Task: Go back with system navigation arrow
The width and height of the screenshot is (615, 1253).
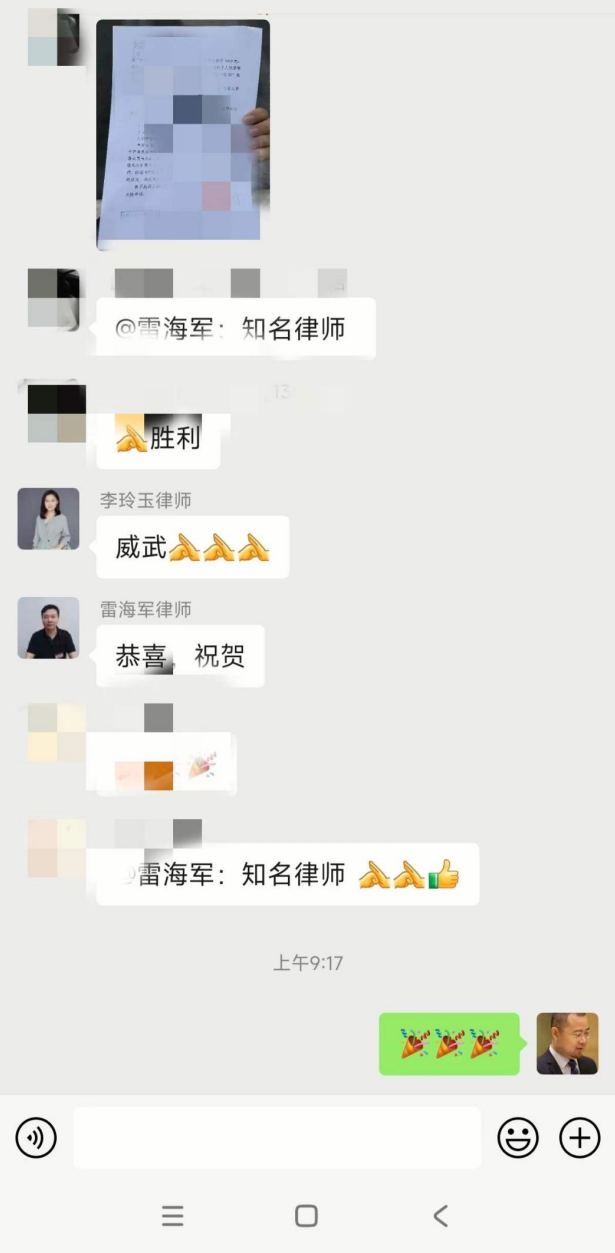Action: click(x=440, y=1215)
